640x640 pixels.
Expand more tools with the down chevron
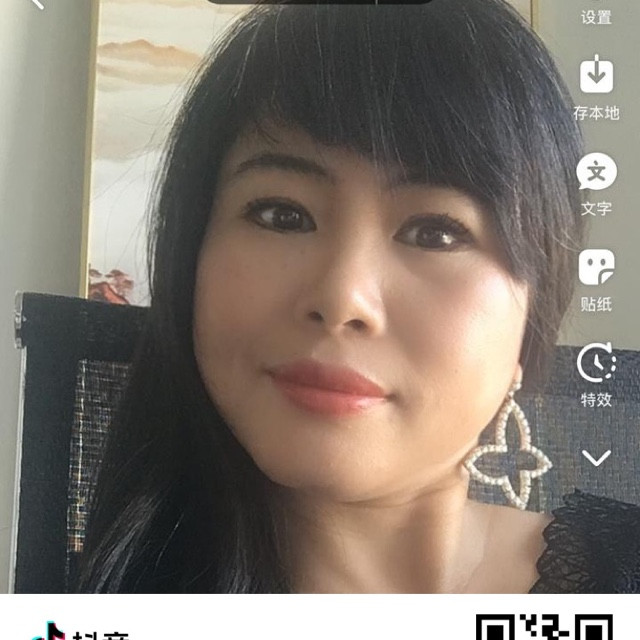597,458
